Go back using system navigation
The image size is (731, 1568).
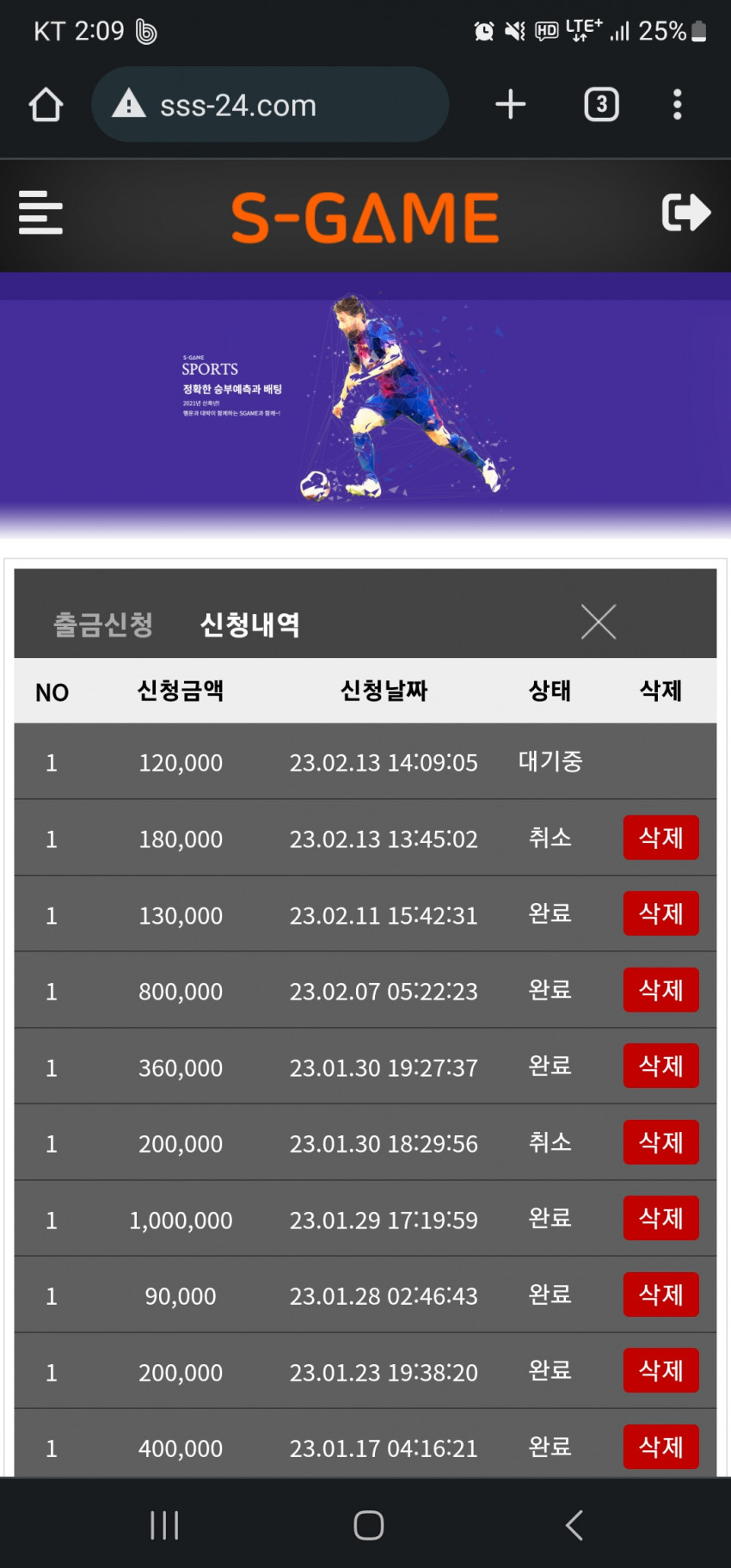(x=574, y=1525)
